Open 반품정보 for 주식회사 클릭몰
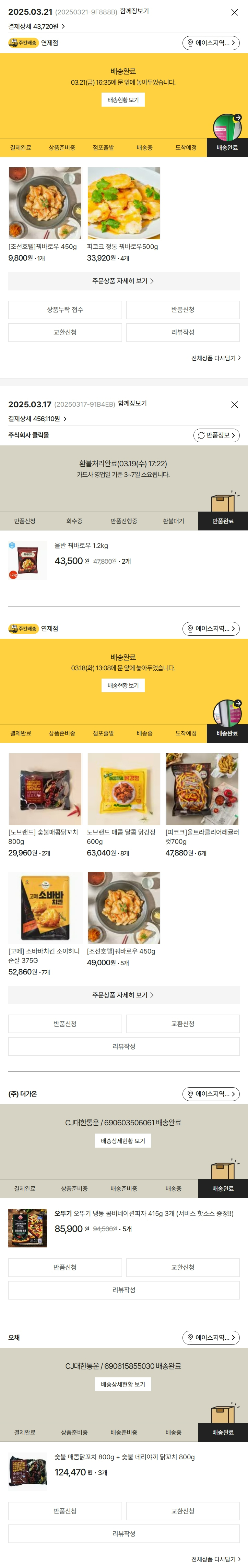The image size is (248, 1568). pos(216,435)
